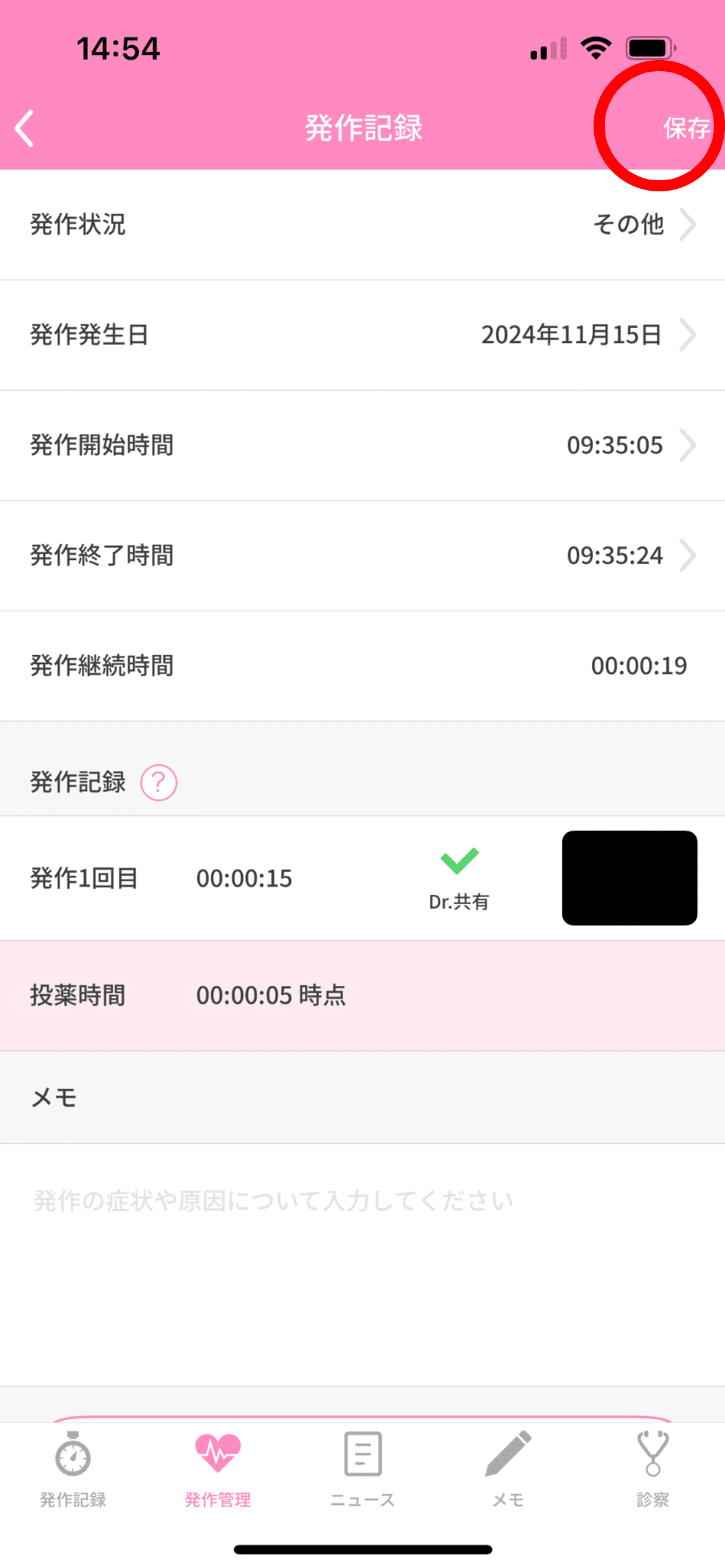Go back using the header arrow

[25, 128]
